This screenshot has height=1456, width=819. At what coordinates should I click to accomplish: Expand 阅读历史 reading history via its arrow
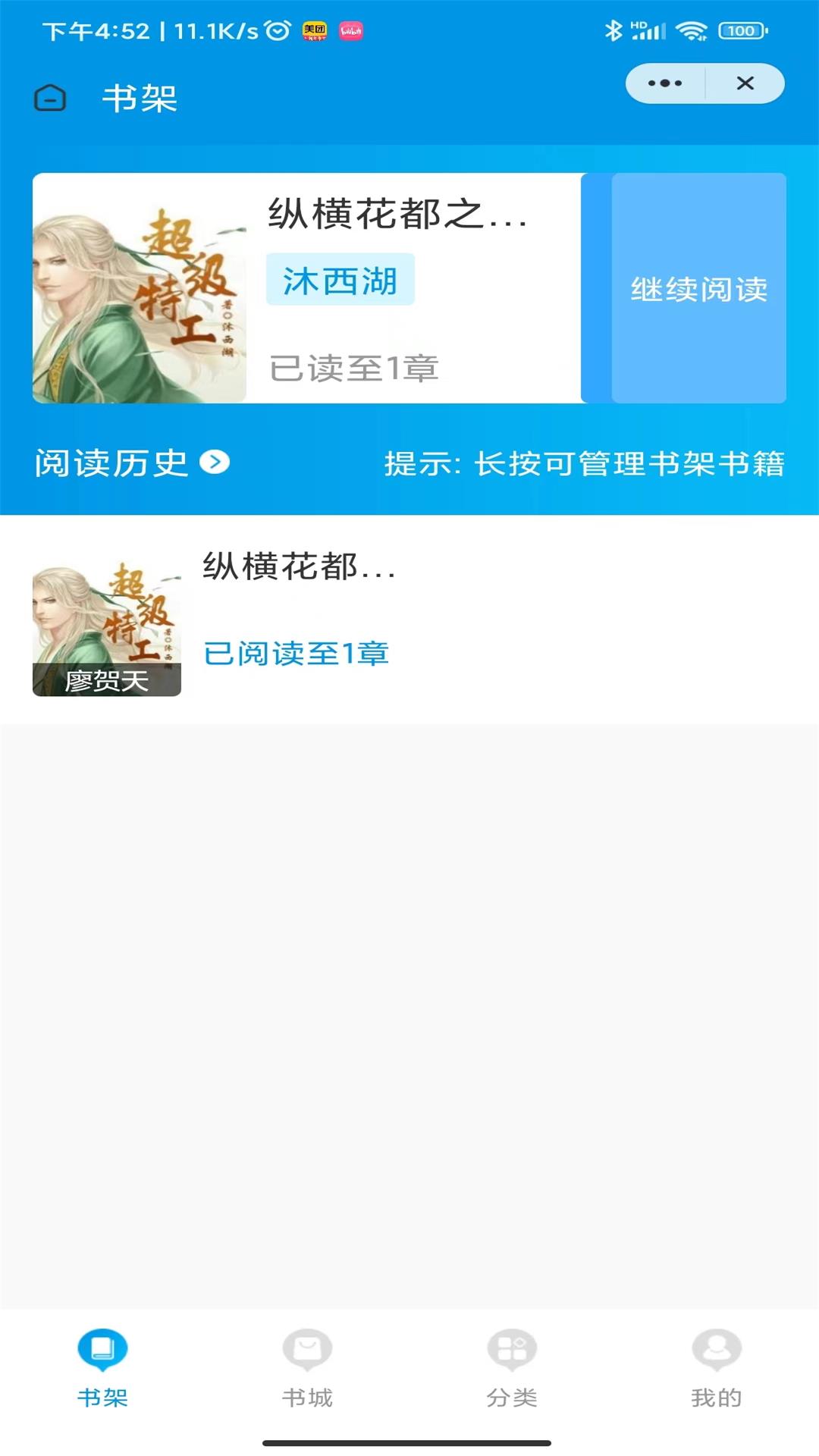(x=216, y=462)
